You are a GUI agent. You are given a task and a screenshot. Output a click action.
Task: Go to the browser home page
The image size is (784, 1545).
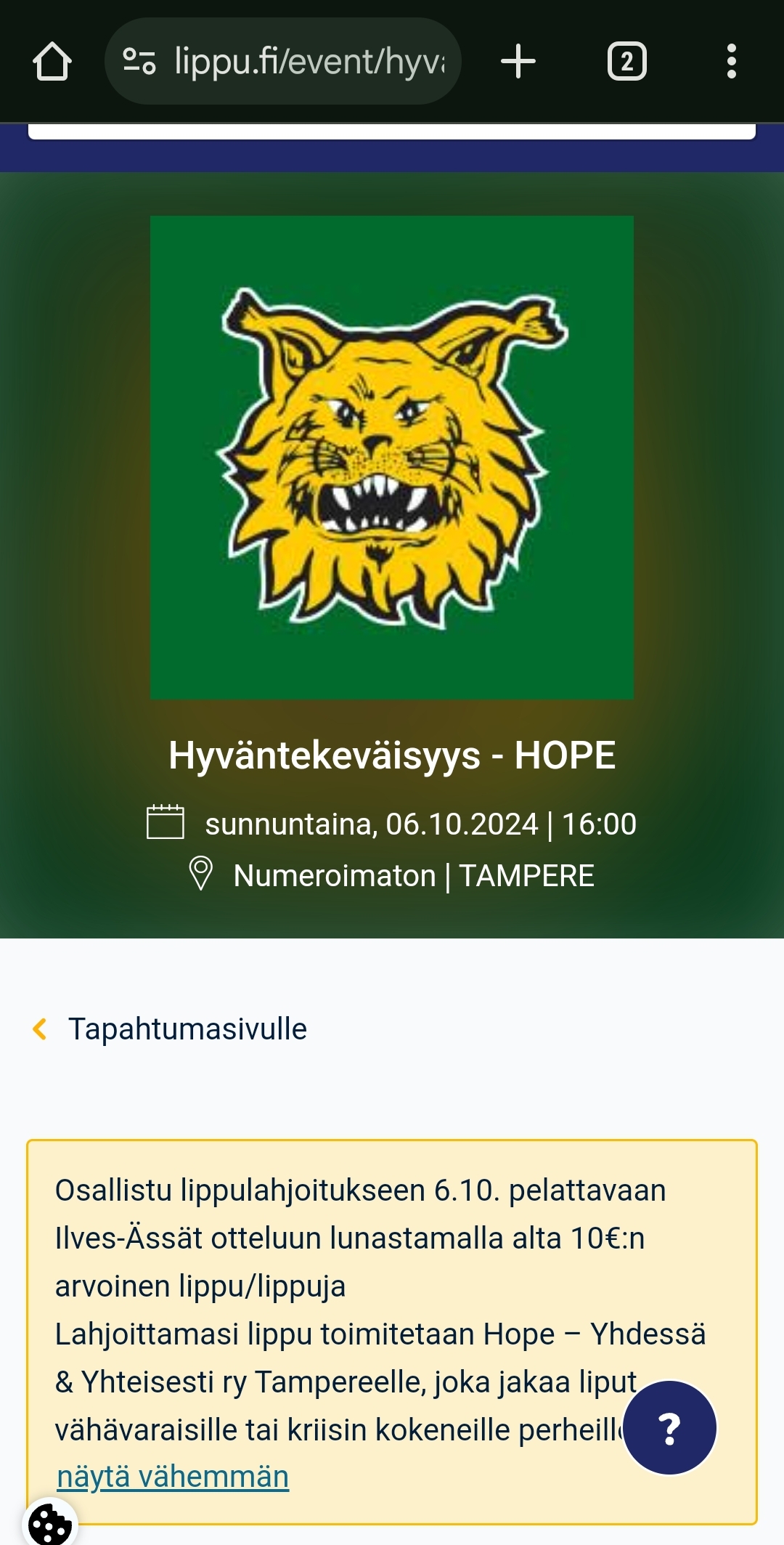point(52,62)
